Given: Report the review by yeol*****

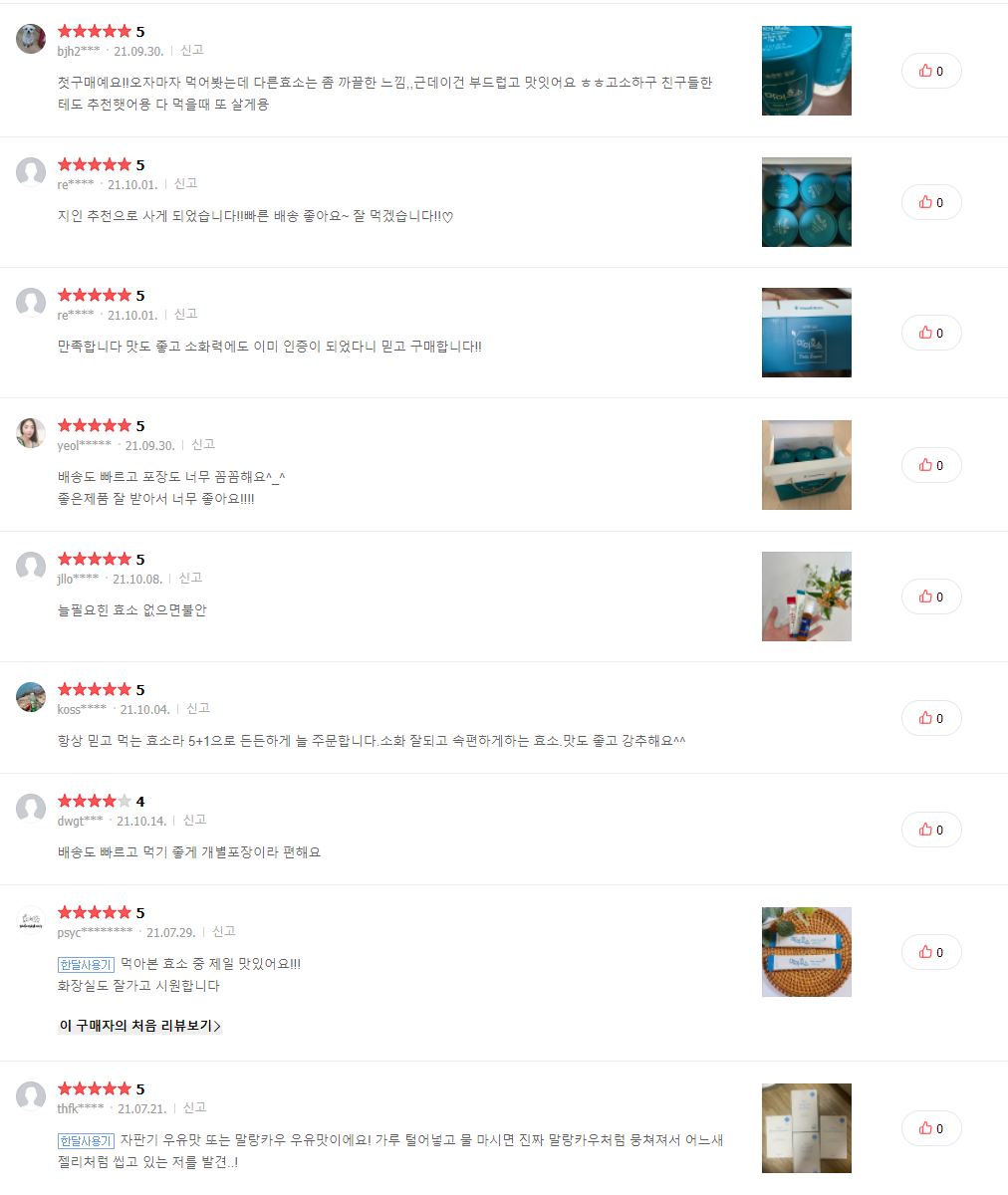Looking at the screenshot, I should 203,445.
